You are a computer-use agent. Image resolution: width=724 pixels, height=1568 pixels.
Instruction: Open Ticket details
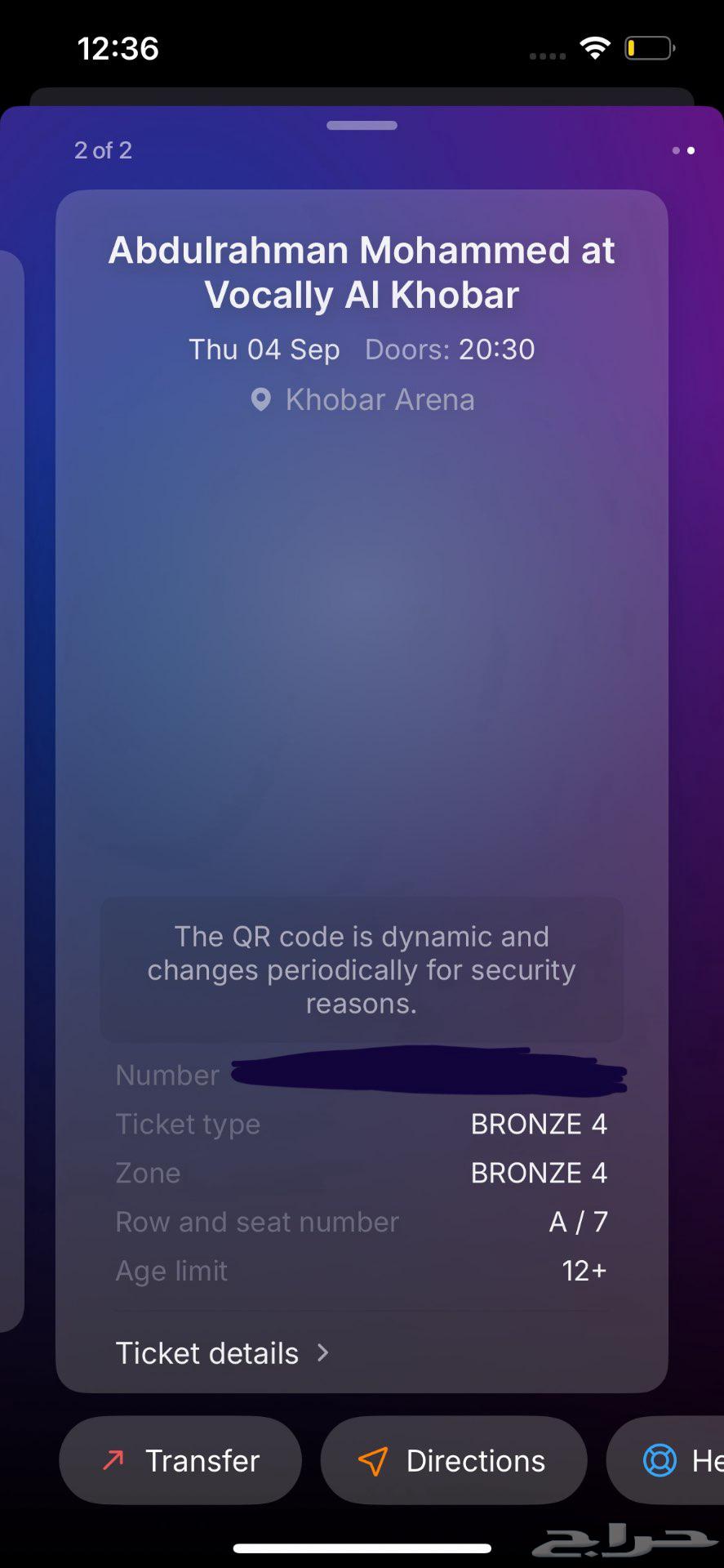[x=221, y=1353]
